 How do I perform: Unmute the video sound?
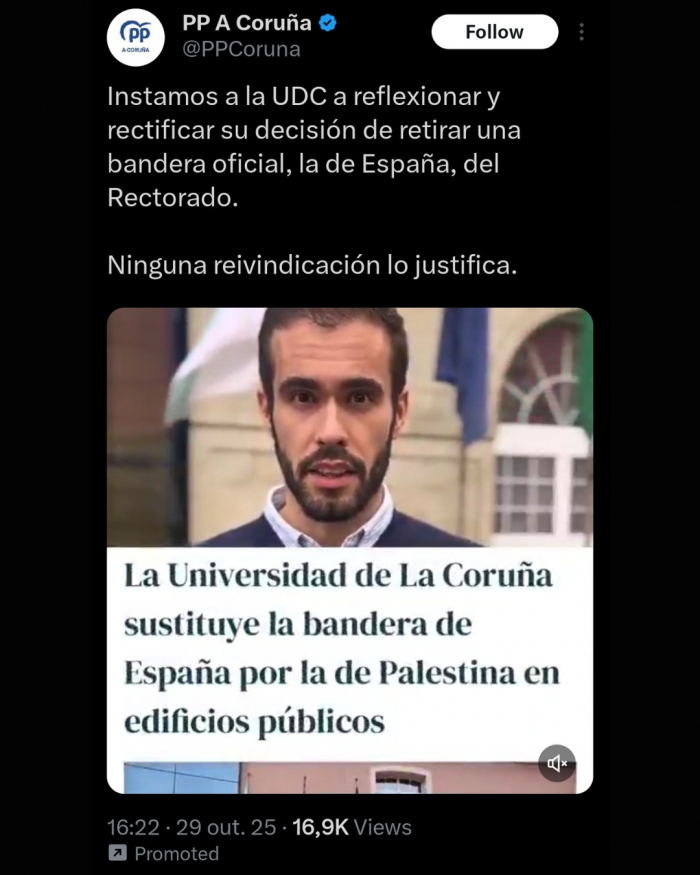click(557, 763)
